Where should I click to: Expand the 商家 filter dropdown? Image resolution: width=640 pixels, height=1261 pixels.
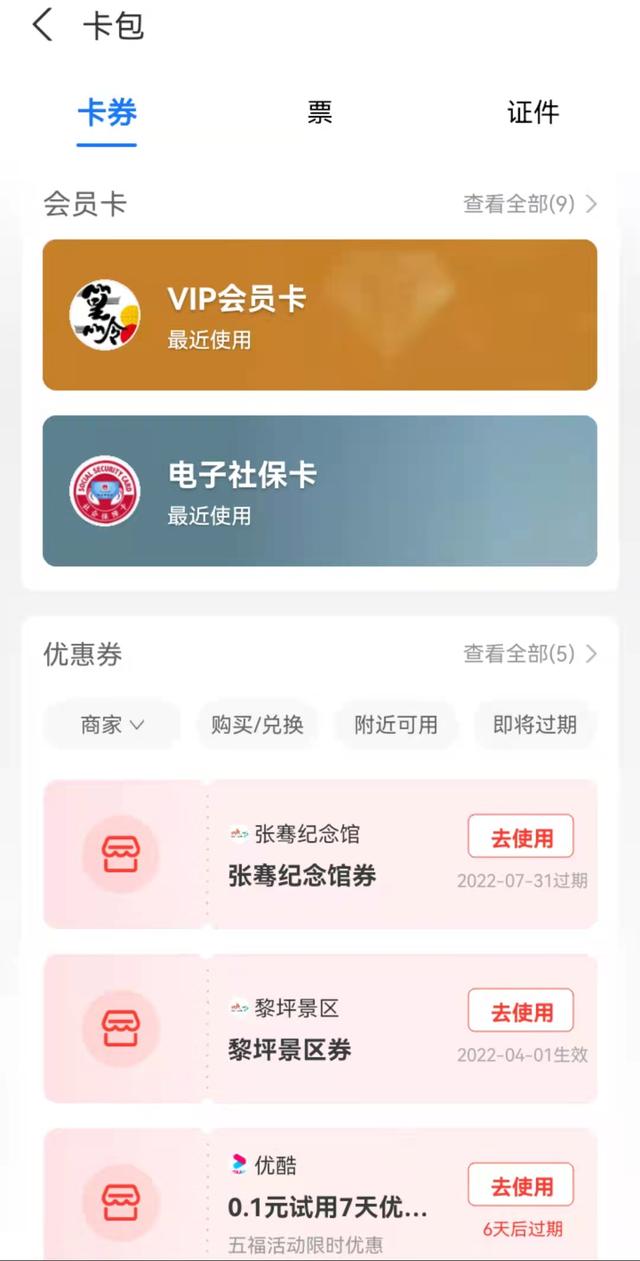(112, 725)
